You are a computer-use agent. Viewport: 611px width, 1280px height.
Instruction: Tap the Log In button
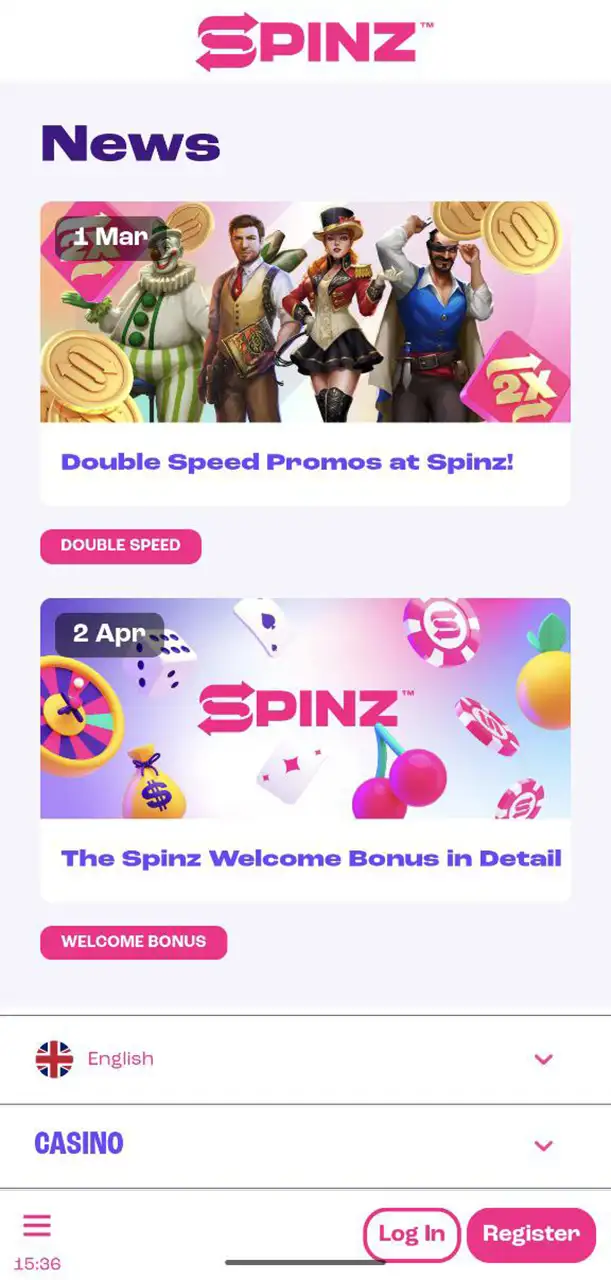click(411, 1234)
